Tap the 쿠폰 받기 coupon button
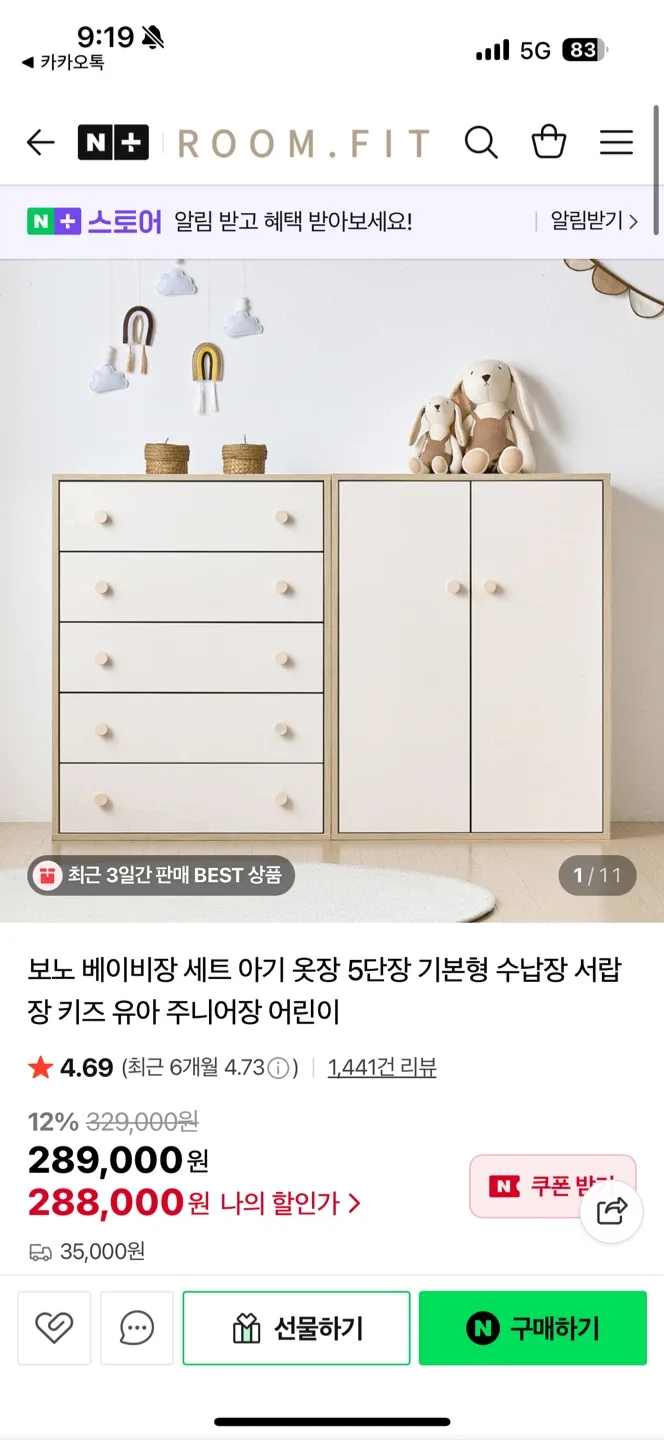Viewport: 664px width, 1440px height. [540, 1186]
